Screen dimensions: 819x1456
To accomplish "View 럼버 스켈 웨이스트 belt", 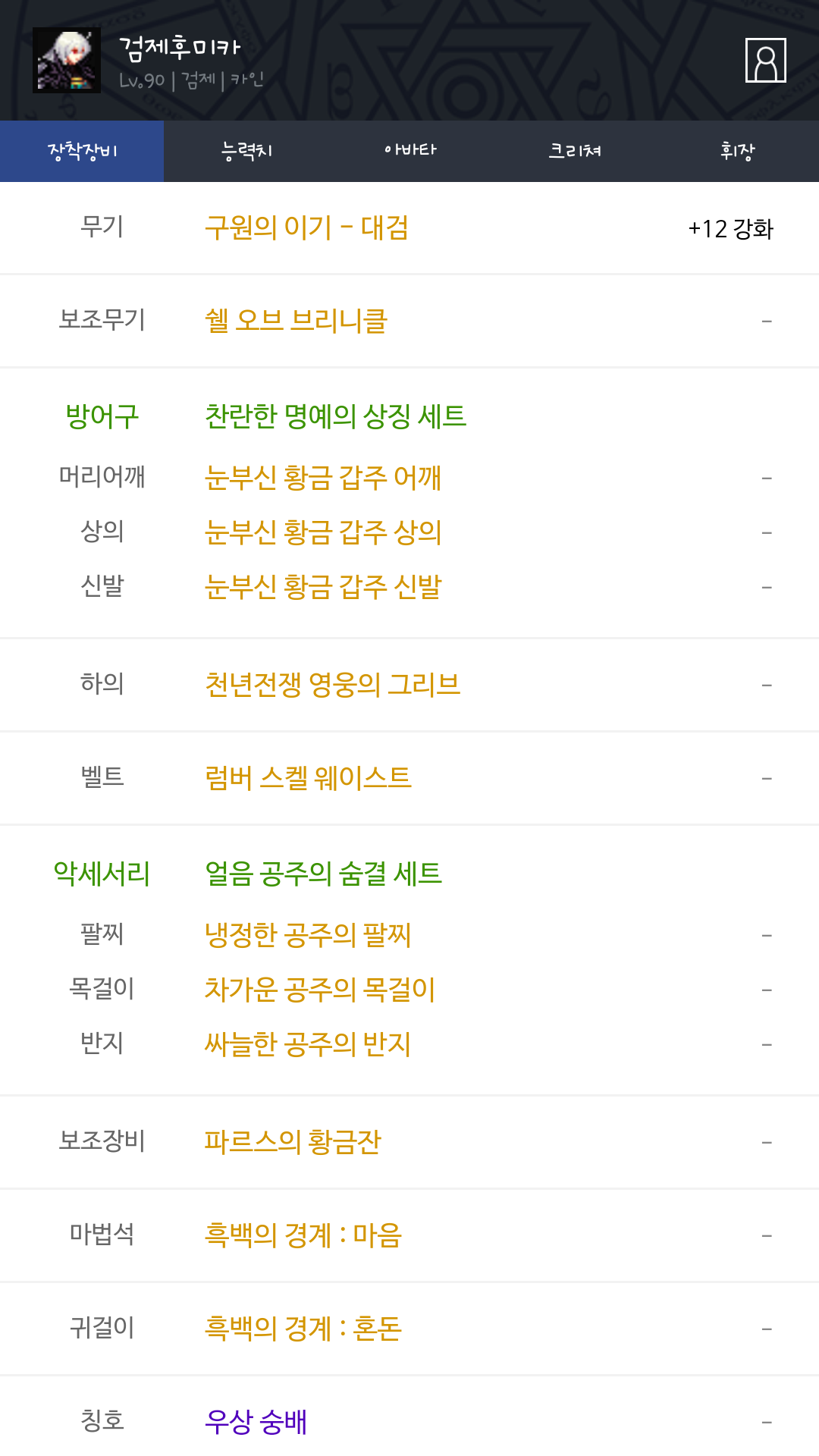I will tap(308, 778).
